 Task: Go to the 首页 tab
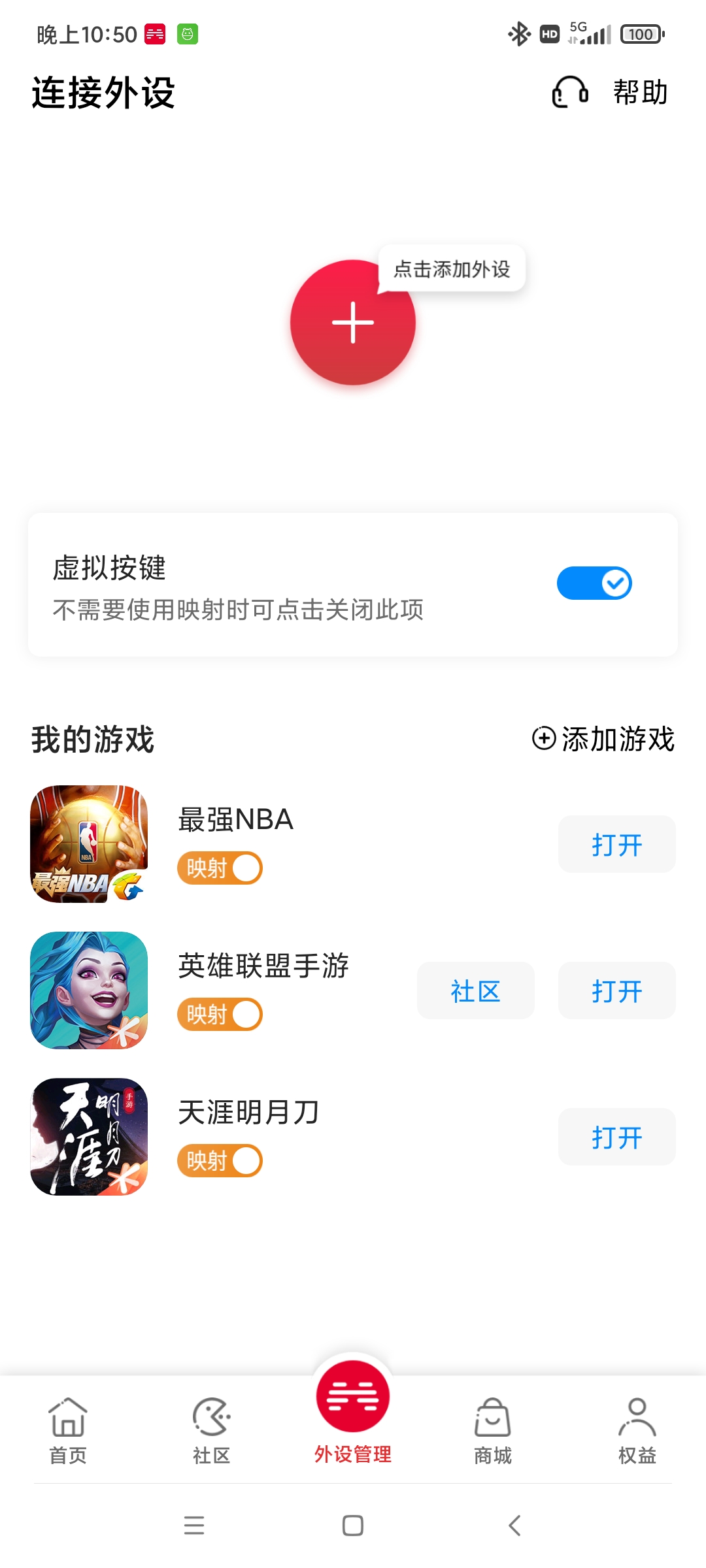point(68,1431)
